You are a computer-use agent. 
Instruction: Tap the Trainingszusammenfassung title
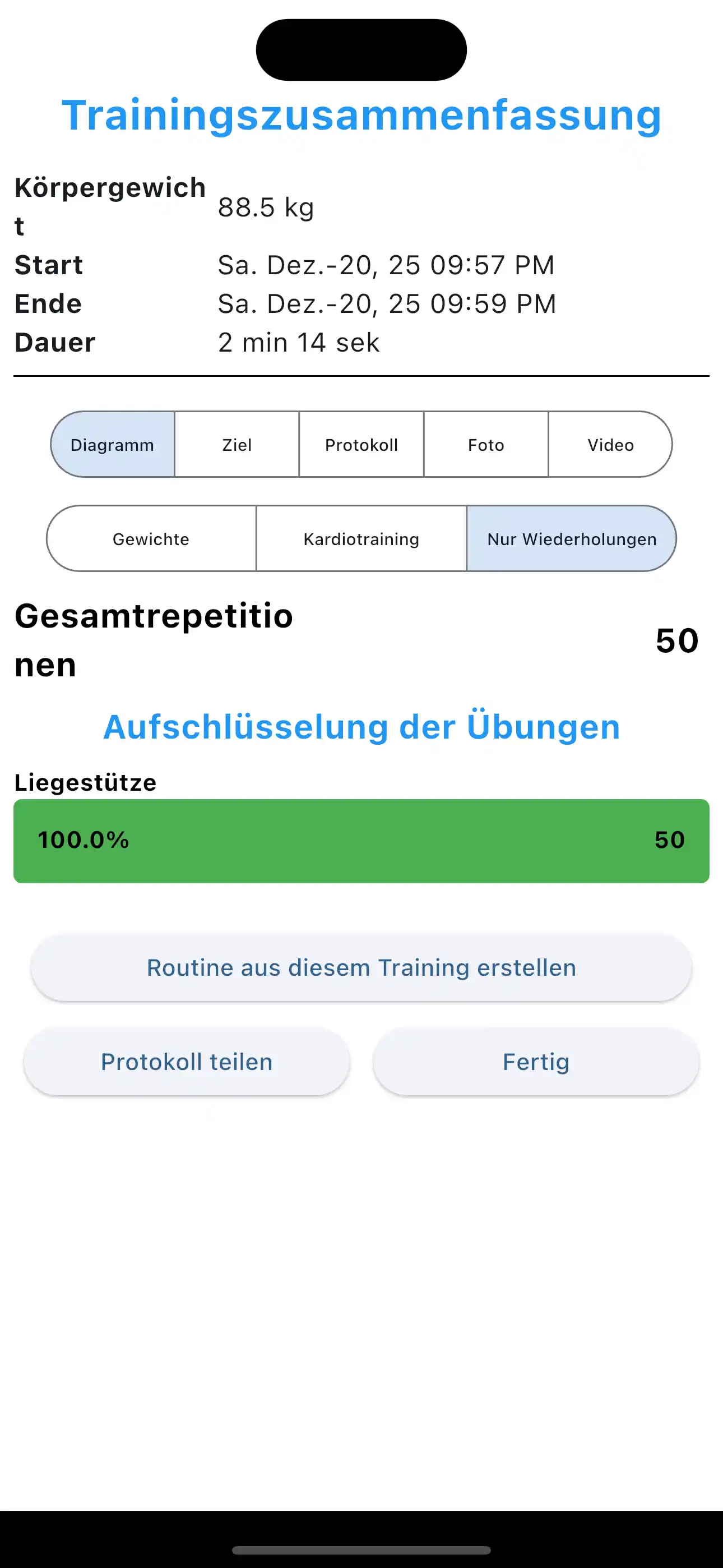360,116
